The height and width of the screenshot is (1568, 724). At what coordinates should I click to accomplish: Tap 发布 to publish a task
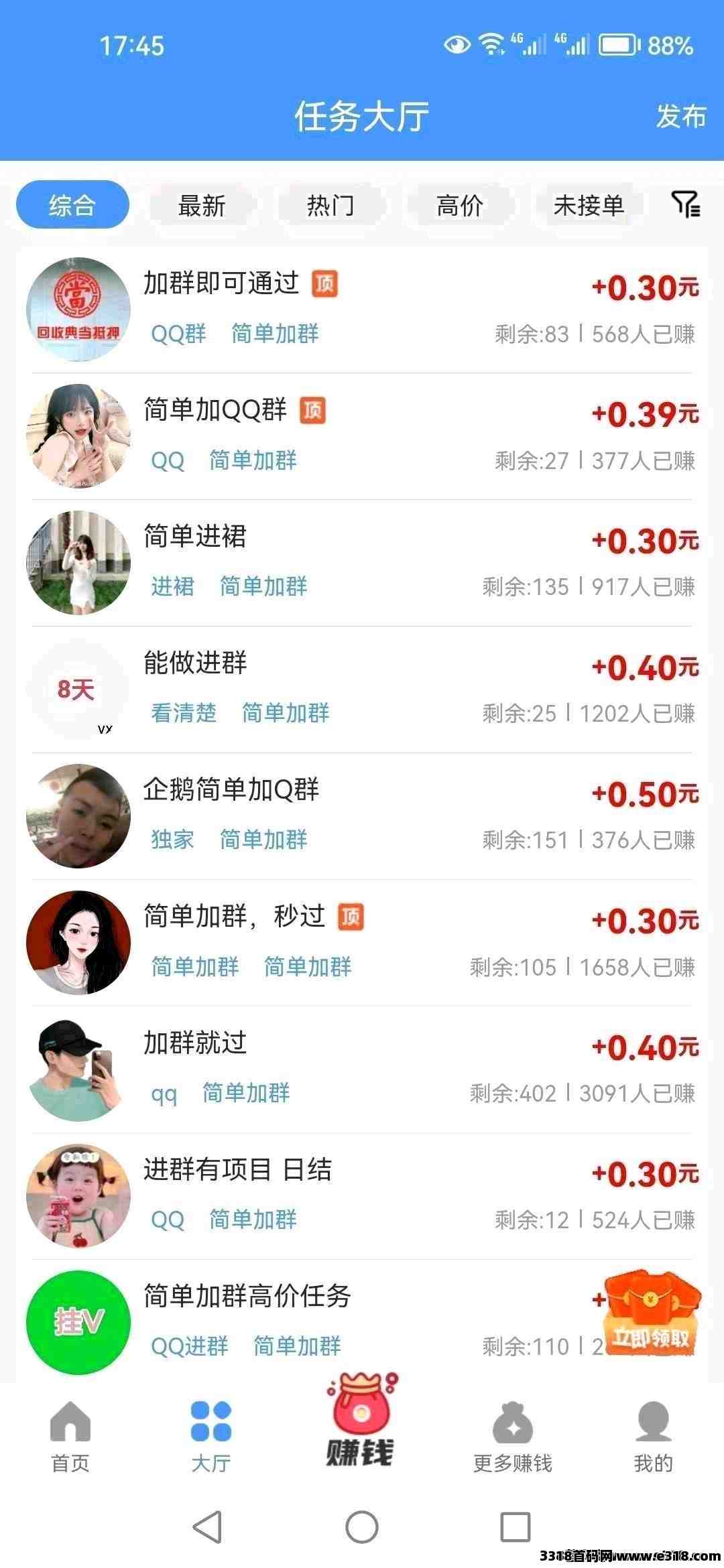680,117
